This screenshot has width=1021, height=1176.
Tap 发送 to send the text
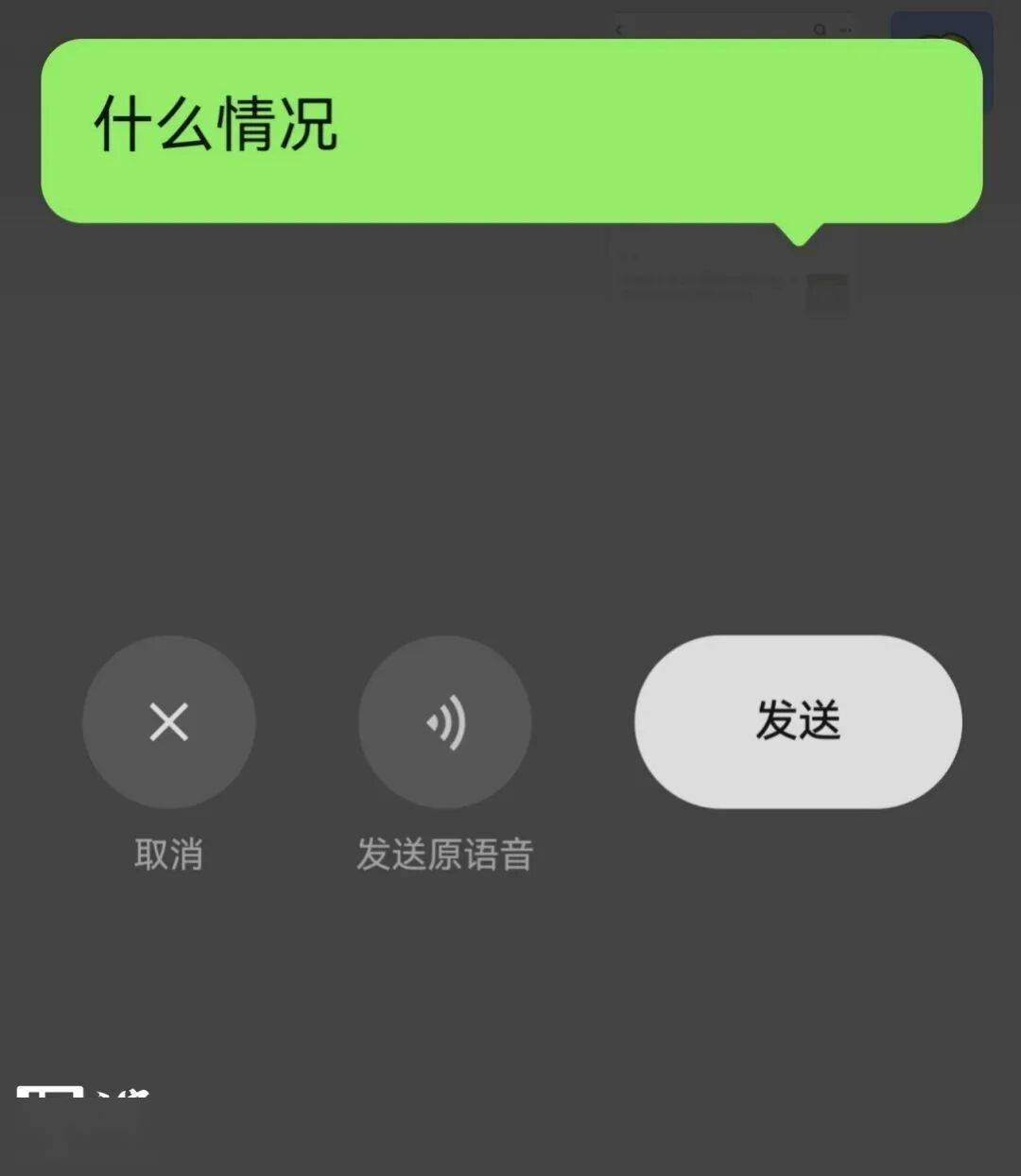(798, 721)
